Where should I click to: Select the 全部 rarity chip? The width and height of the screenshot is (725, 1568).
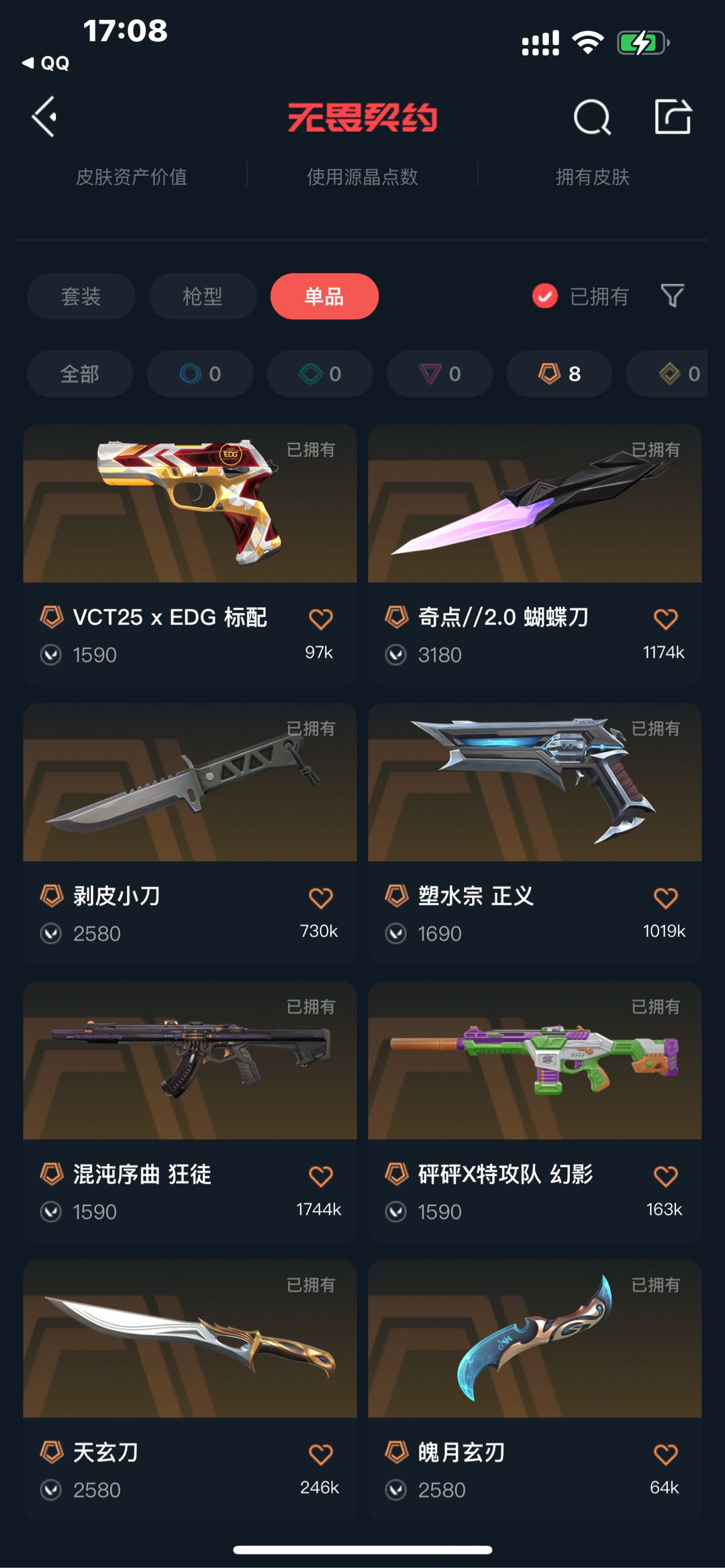coord(80,374)
